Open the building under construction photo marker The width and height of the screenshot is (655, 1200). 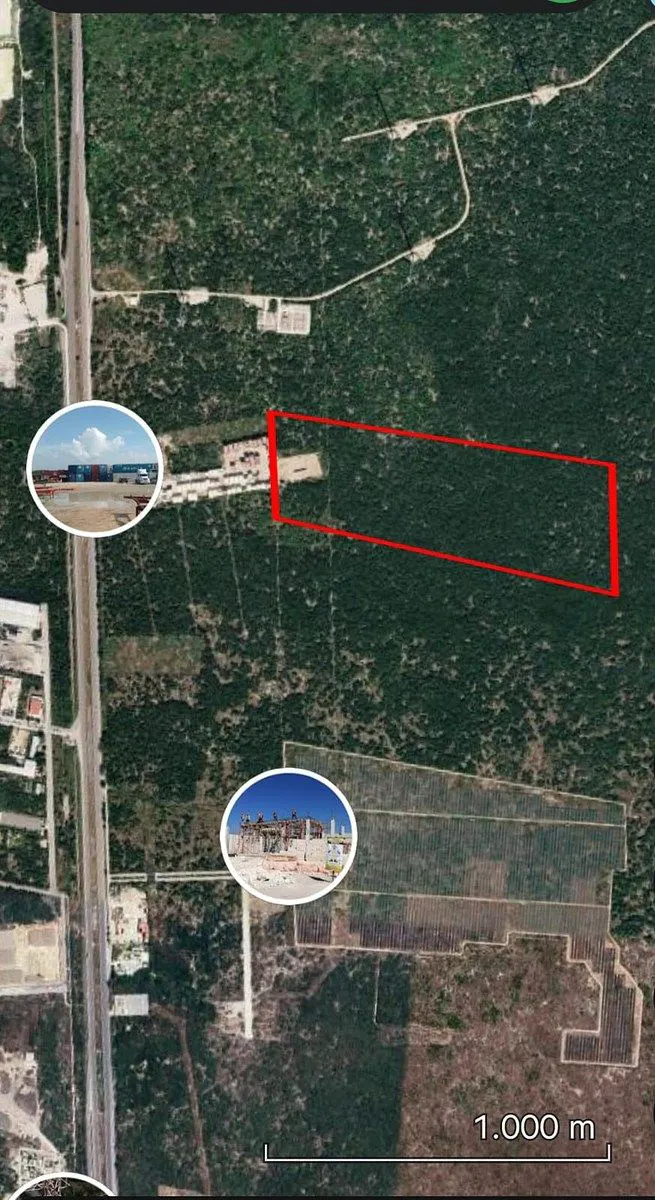tap(289, 836)
